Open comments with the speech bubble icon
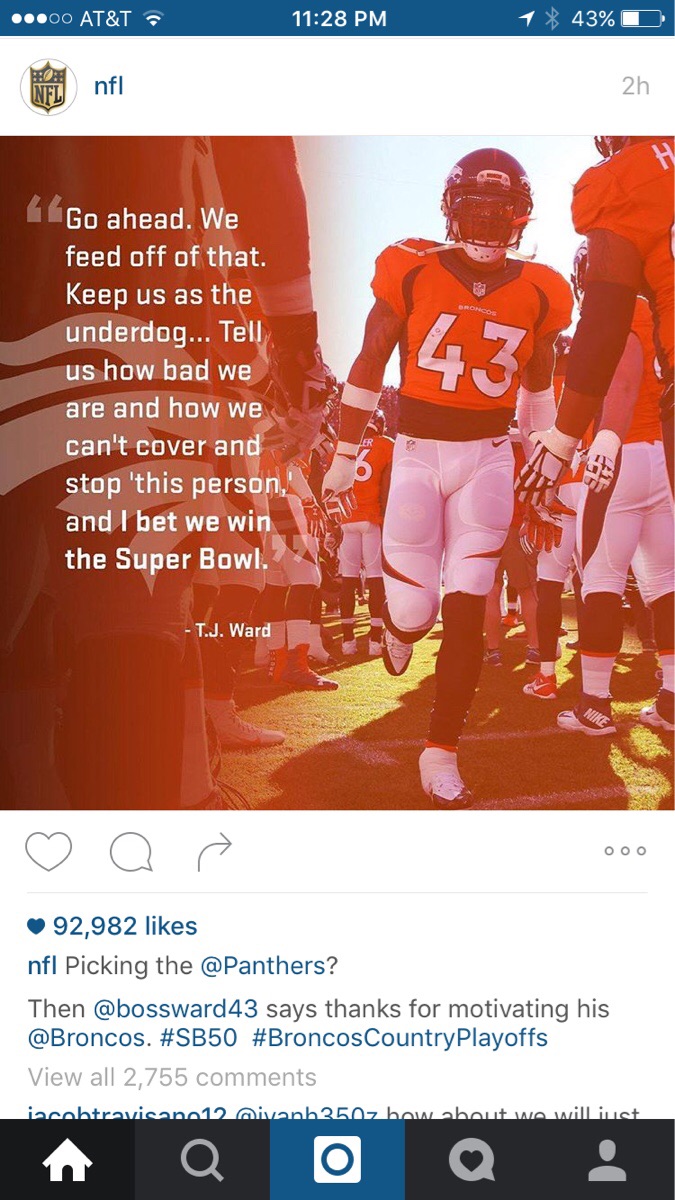 click(x=131, y=852)
